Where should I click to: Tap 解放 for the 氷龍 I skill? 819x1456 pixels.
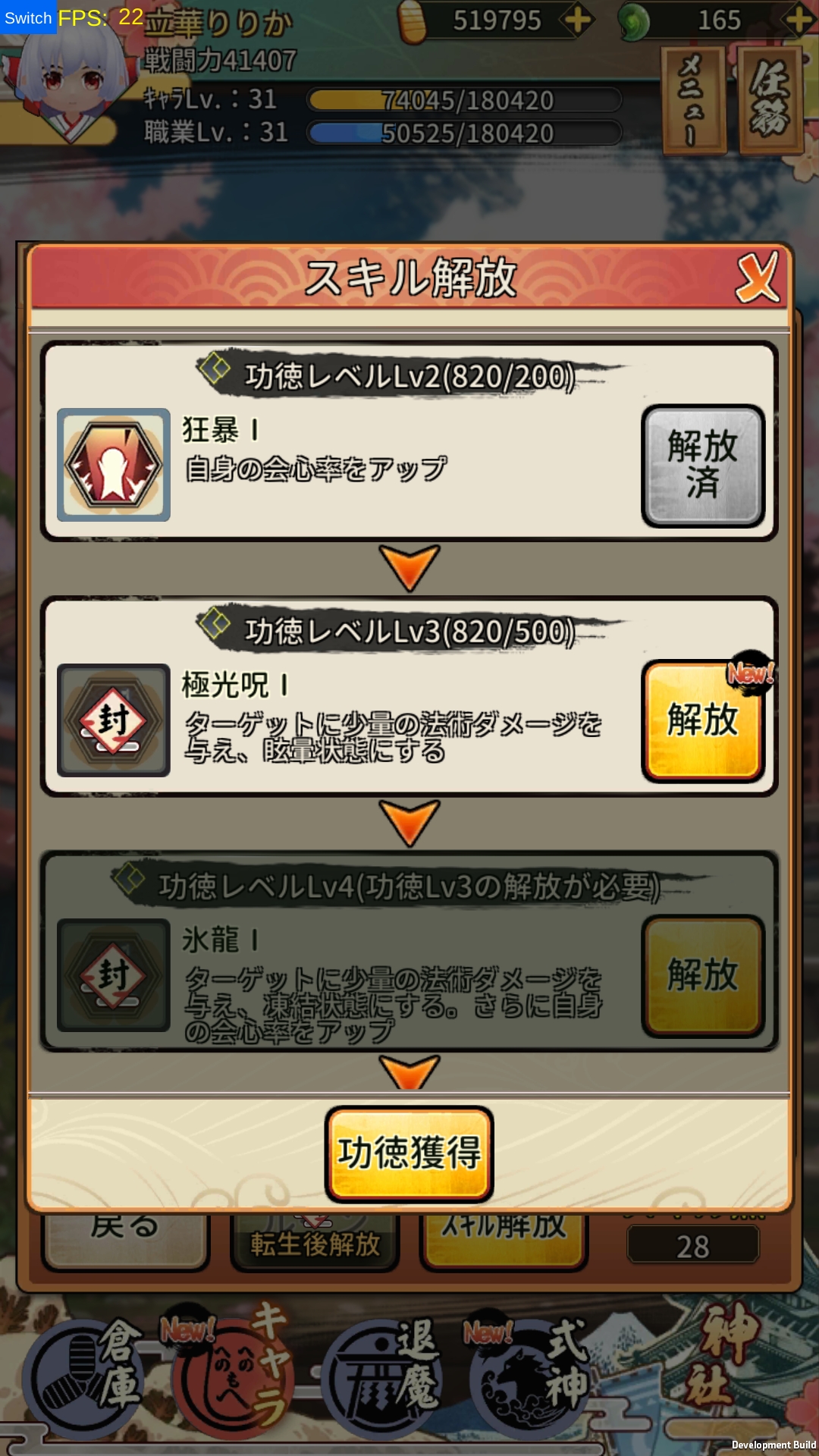(702, 975)
